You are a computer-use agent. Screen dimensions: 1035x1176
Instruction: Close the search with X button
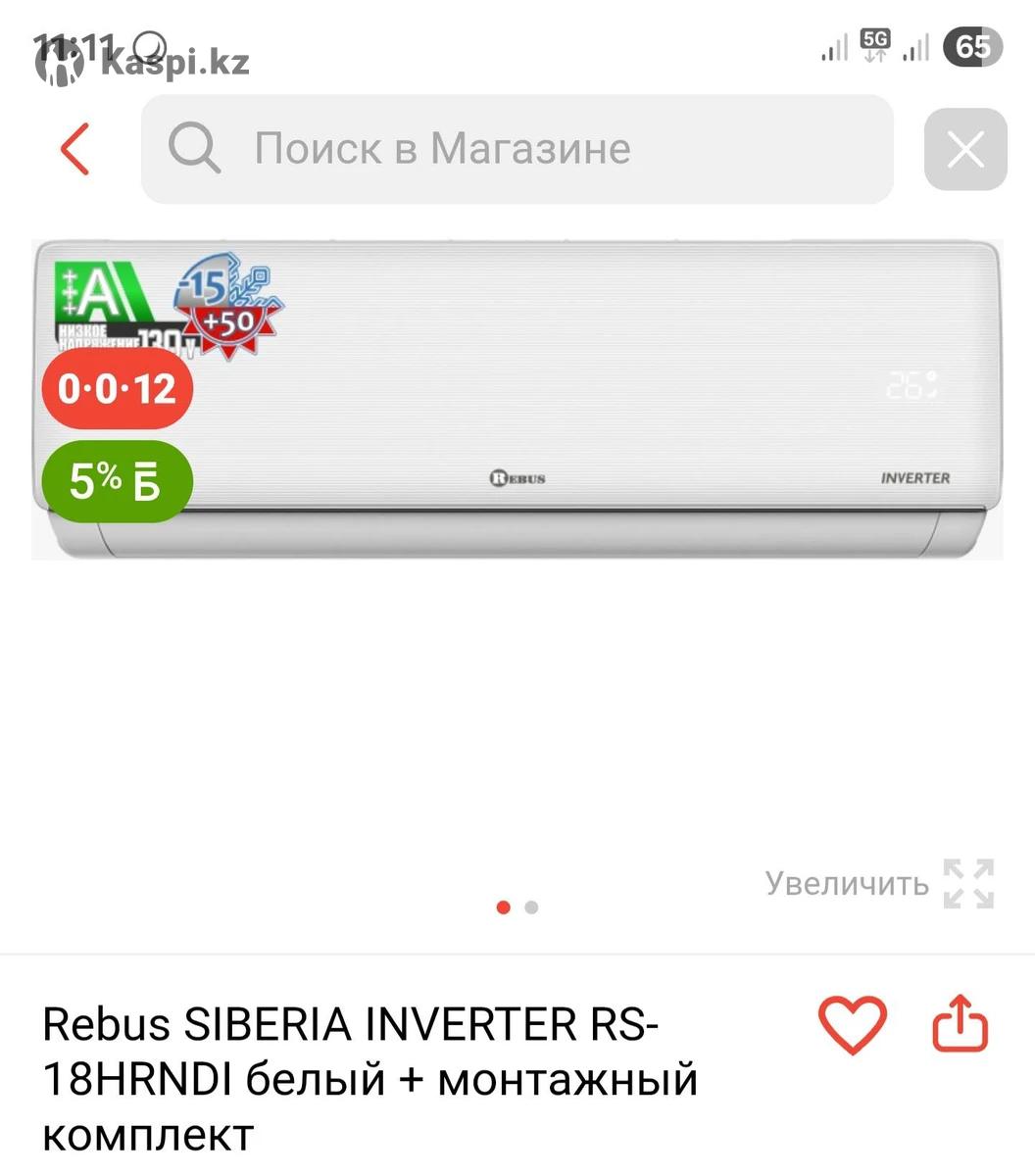[x=965, y=150]
